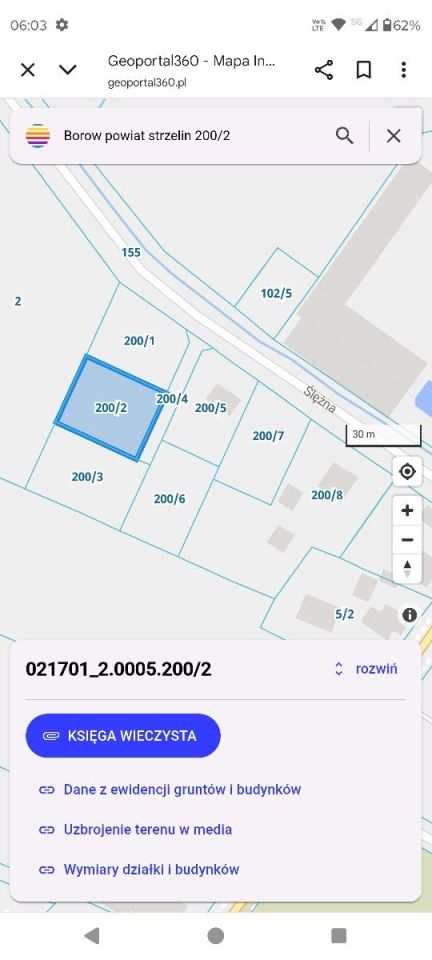Clear the parcel search query
This screenshot has height=960, width=432.
[x=393, y=136]
